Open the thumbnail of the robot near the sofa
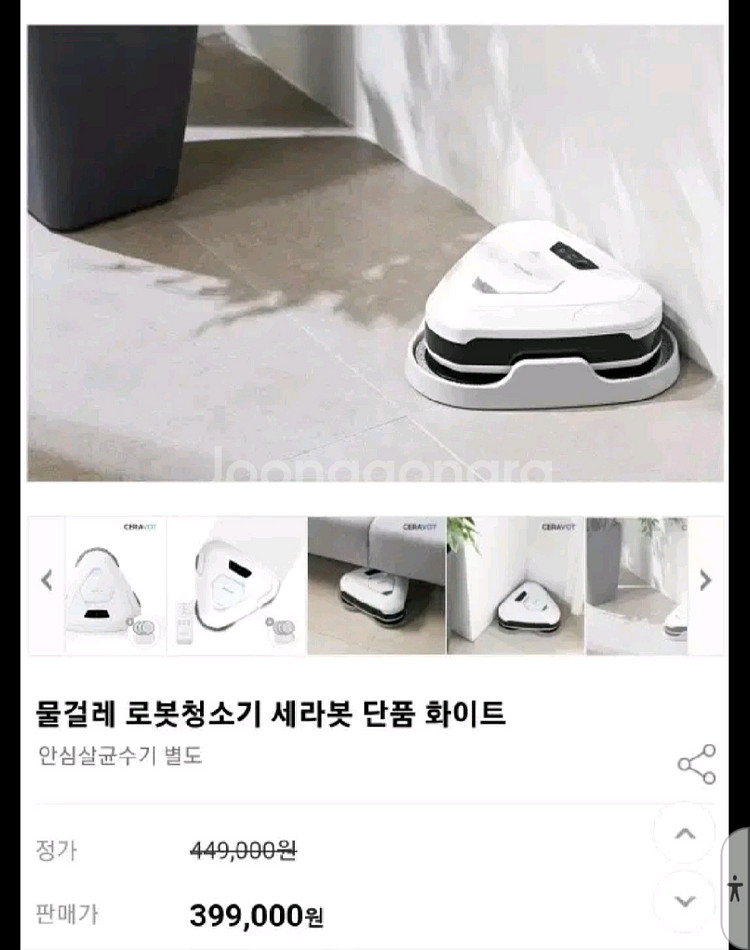The width and height of the screenshot is (750, 950). tap(375, 584)
